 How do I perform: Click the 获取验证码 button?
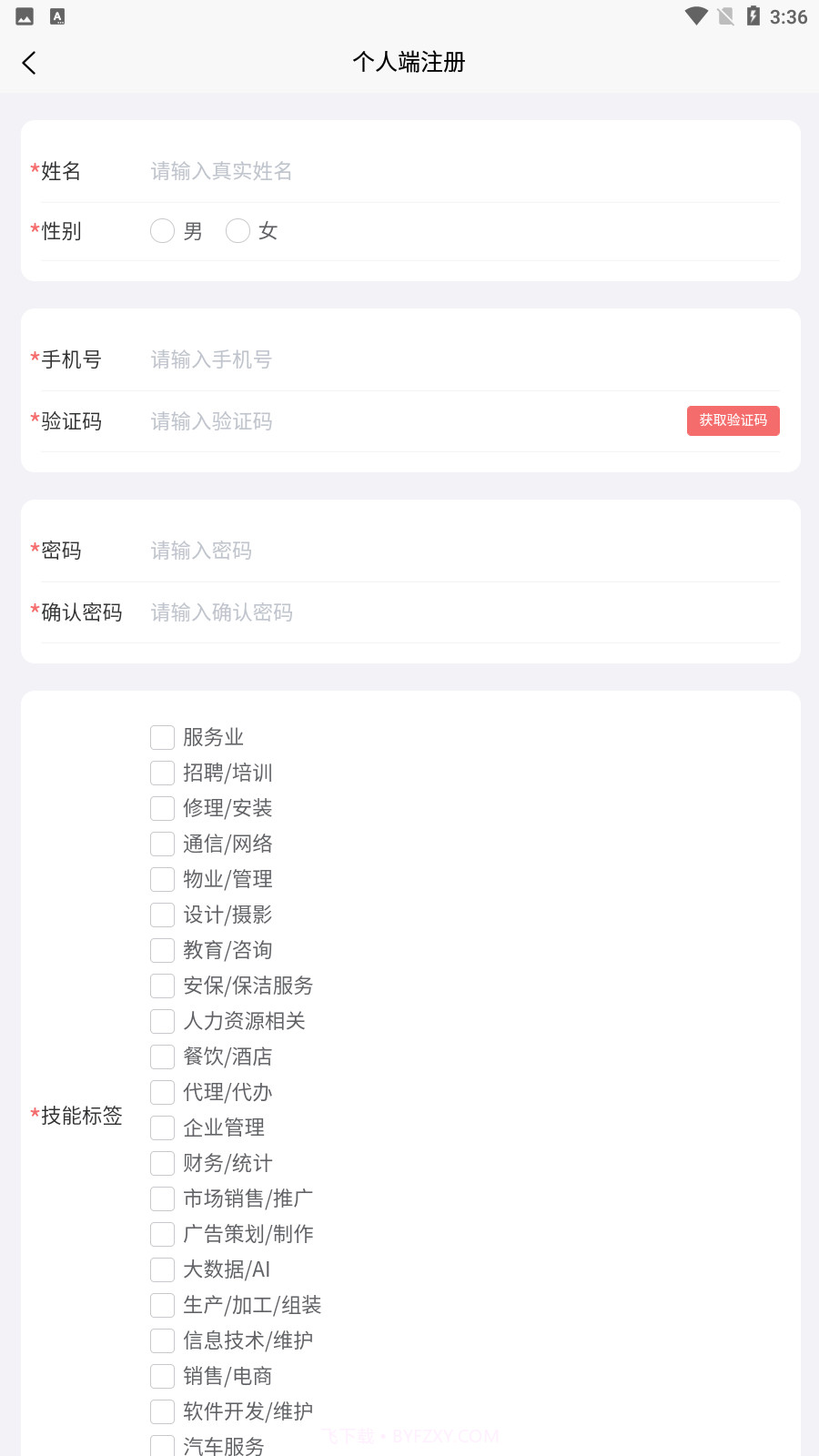pos(733,420)
